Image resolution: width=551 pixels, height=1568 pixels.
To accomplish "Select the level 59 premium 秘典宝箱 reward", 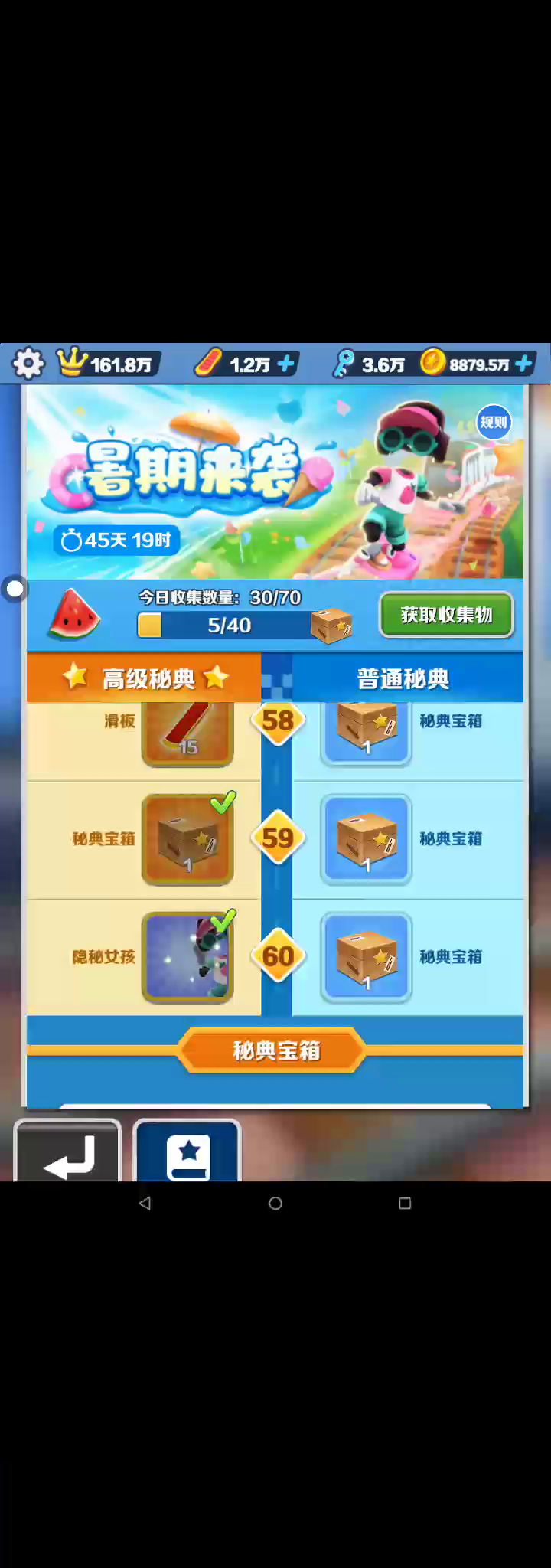I will pos(187,839).
